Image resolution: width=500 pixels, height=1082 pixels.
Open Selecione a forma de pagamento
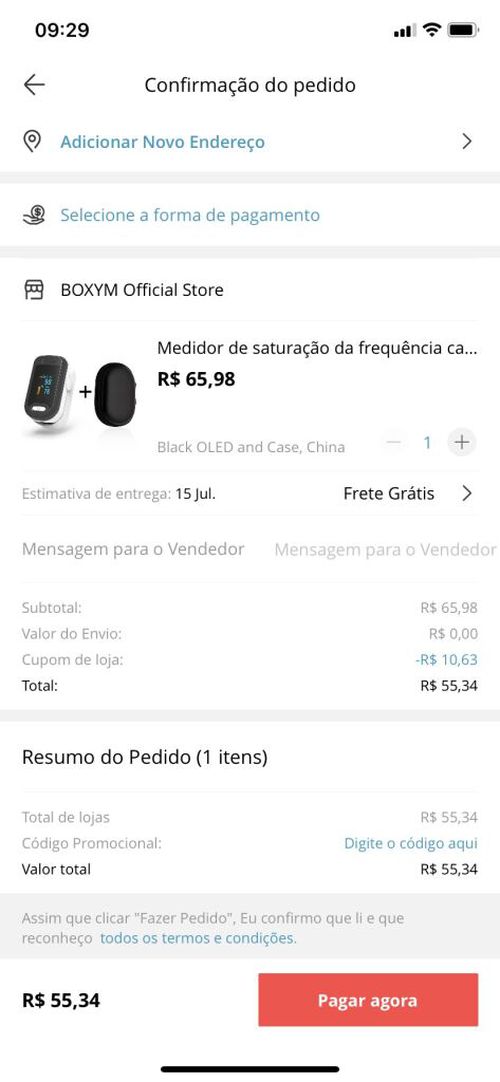pos(250,215)
